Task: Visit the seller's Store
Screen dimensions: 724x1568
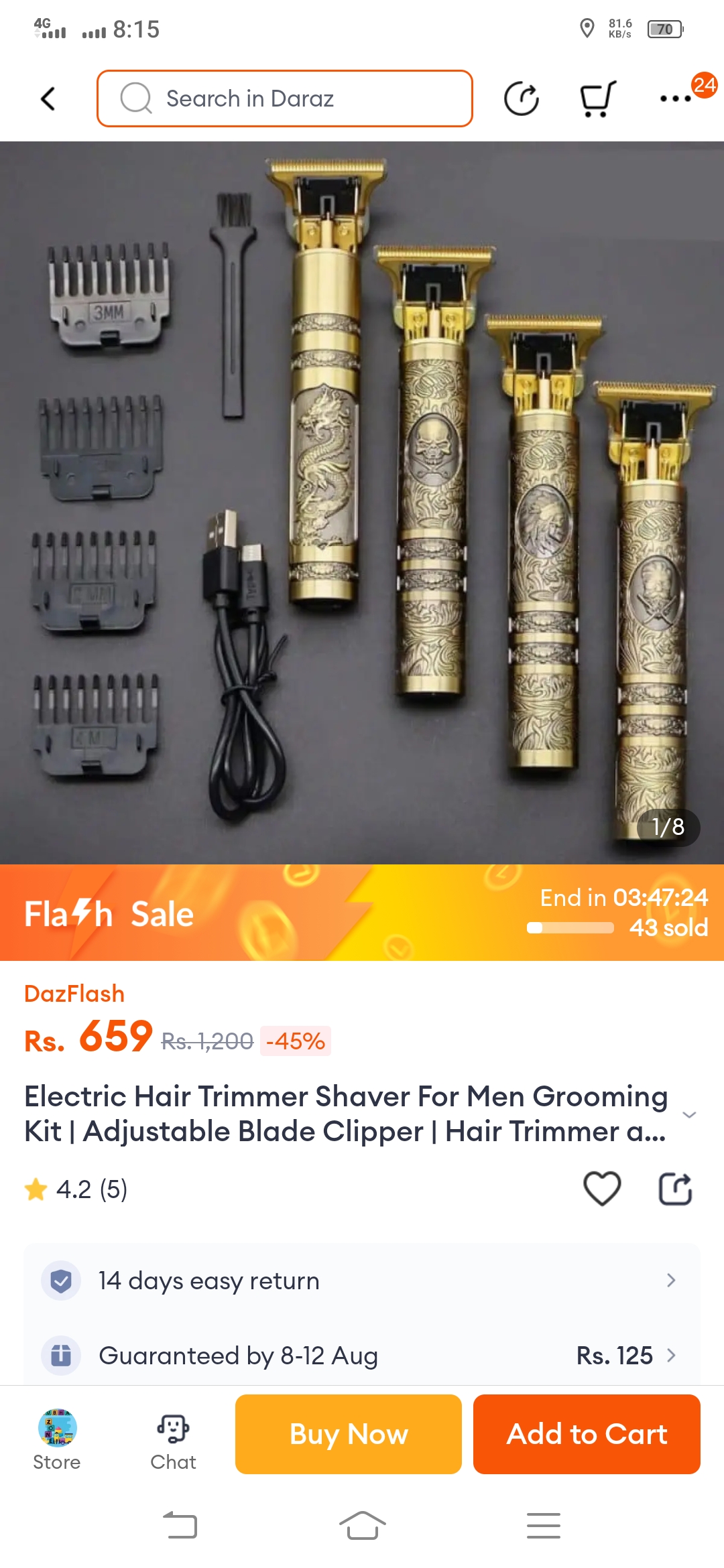Action: [x=57, y=1439]
